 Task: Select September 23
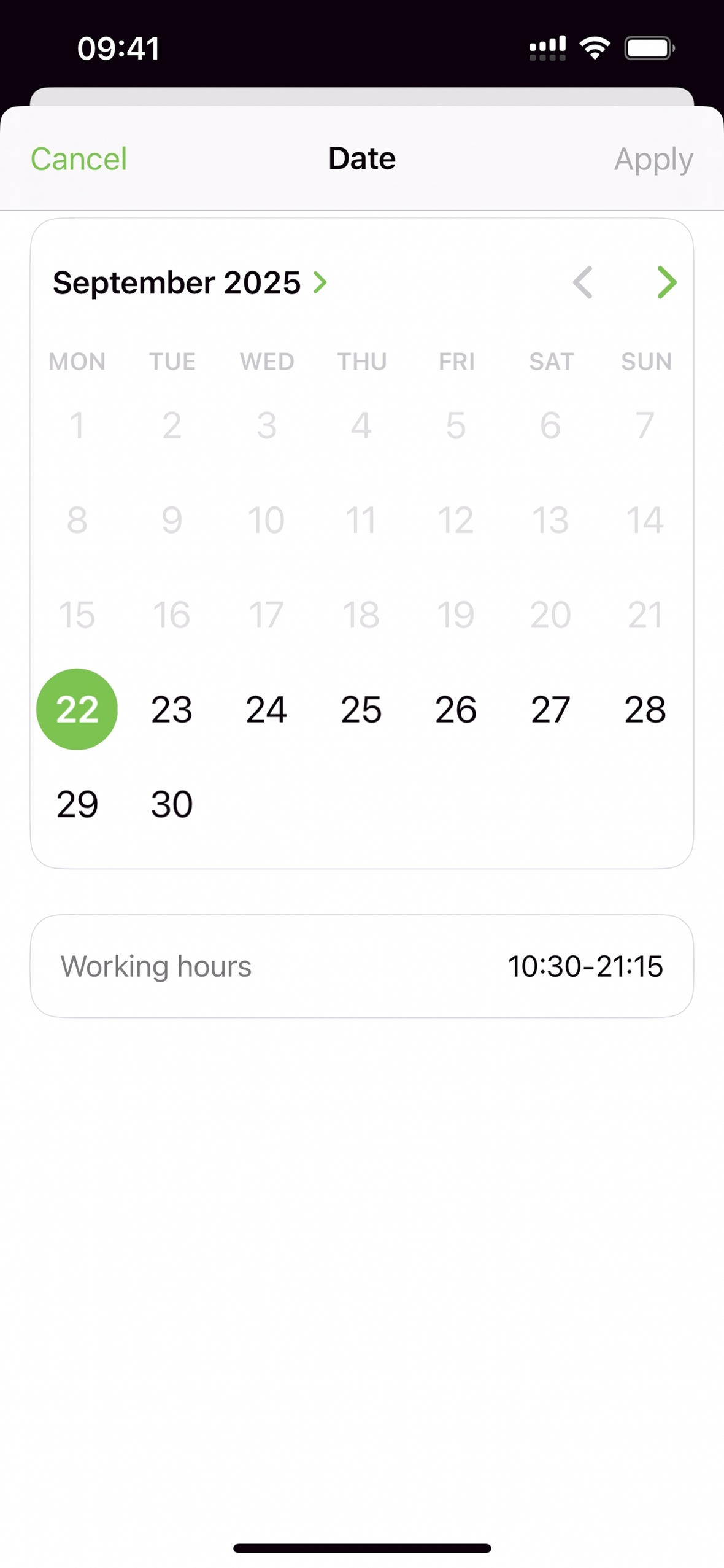tap(172, 710)
